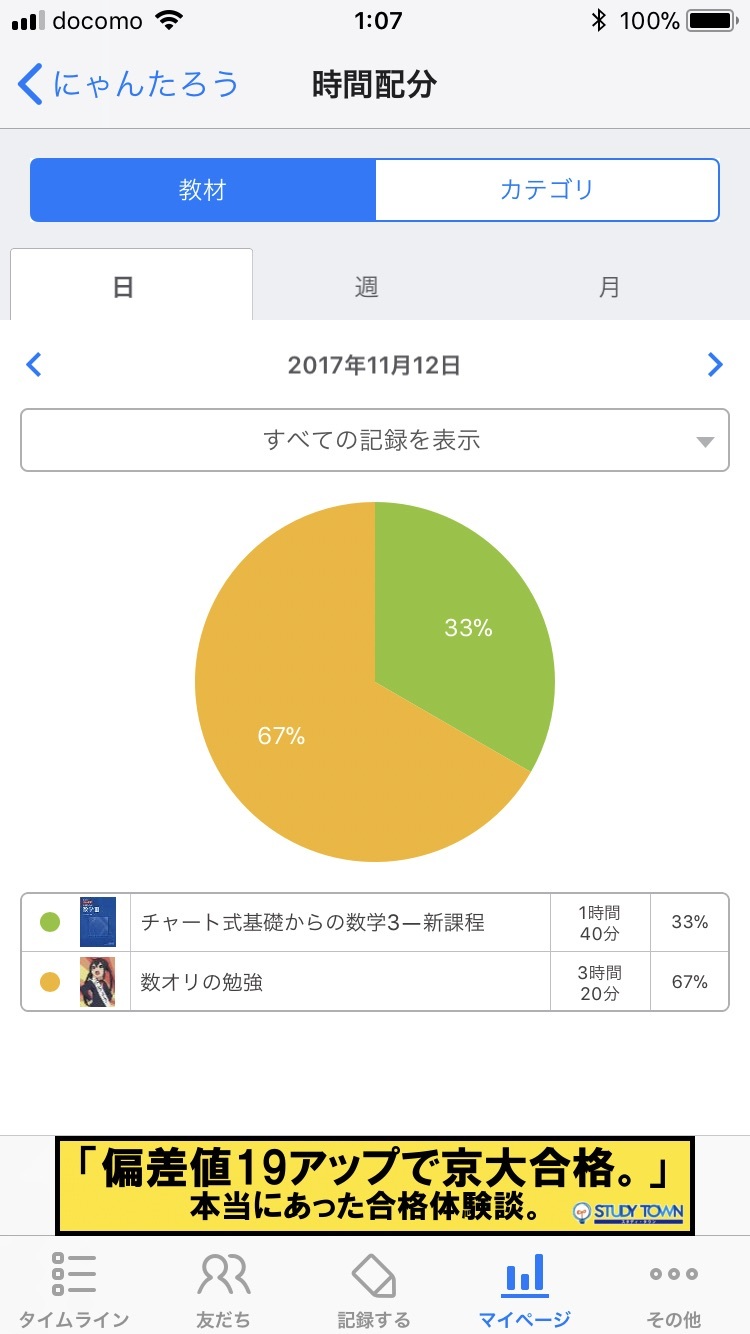Go to the next day arrow

tap(715, 365)
